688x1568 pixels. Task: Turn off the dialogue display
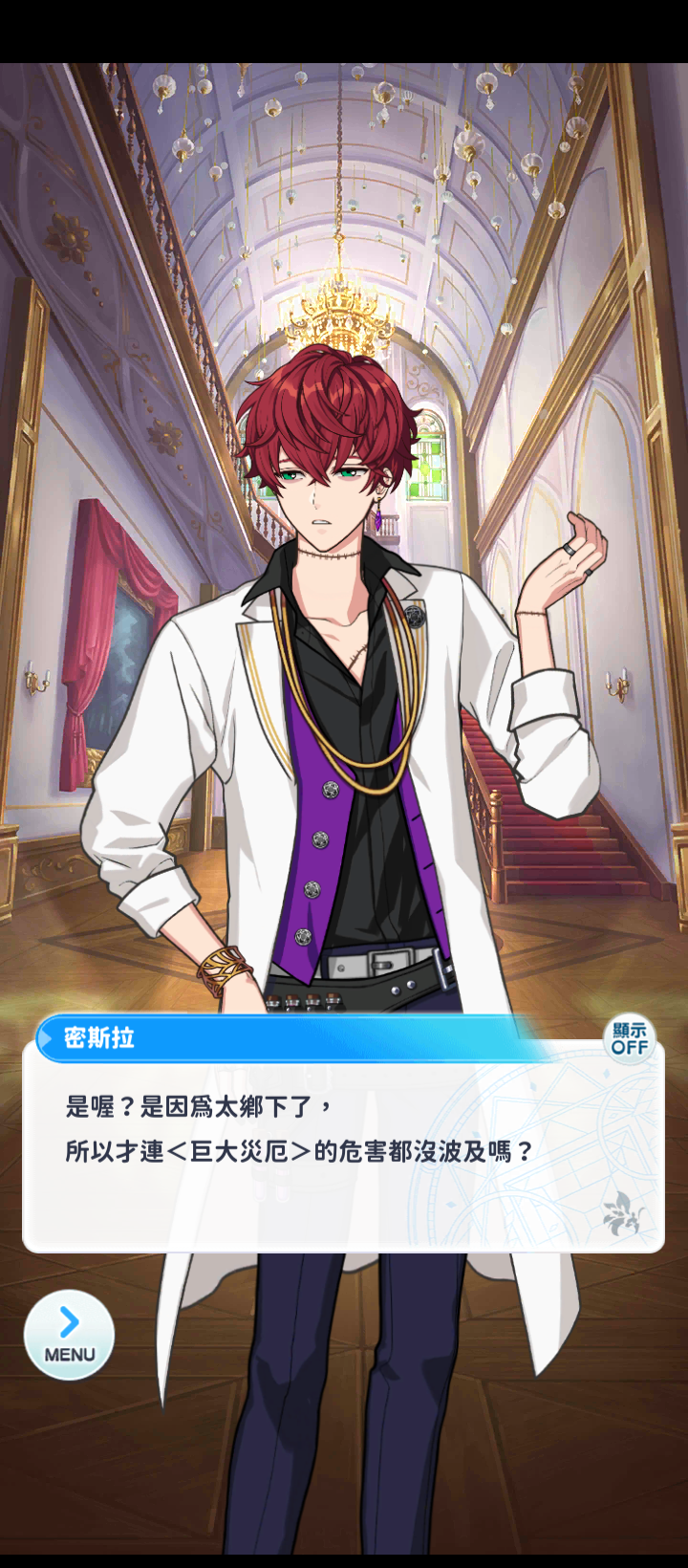point(630,1038)
